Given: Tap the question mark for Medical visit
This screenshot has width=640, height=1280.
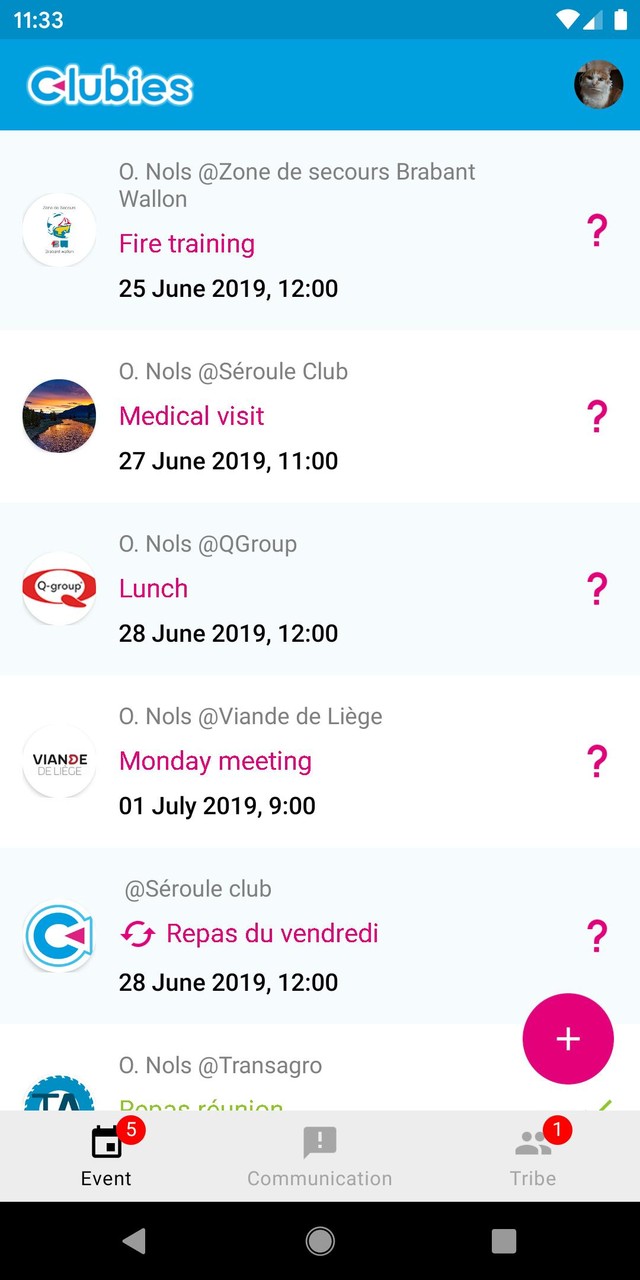Looking at the screenshot, I should (x=597, y=416).
